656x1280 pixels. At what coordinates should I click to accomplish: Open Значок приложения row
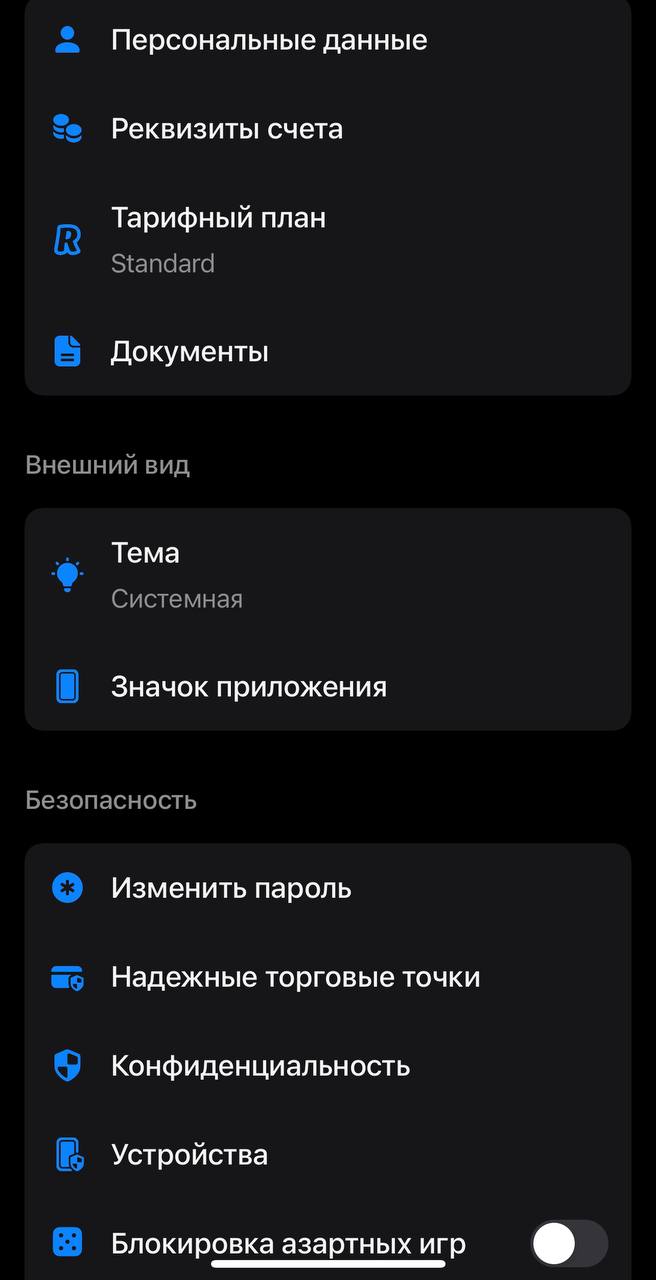[x=249, y=687]
